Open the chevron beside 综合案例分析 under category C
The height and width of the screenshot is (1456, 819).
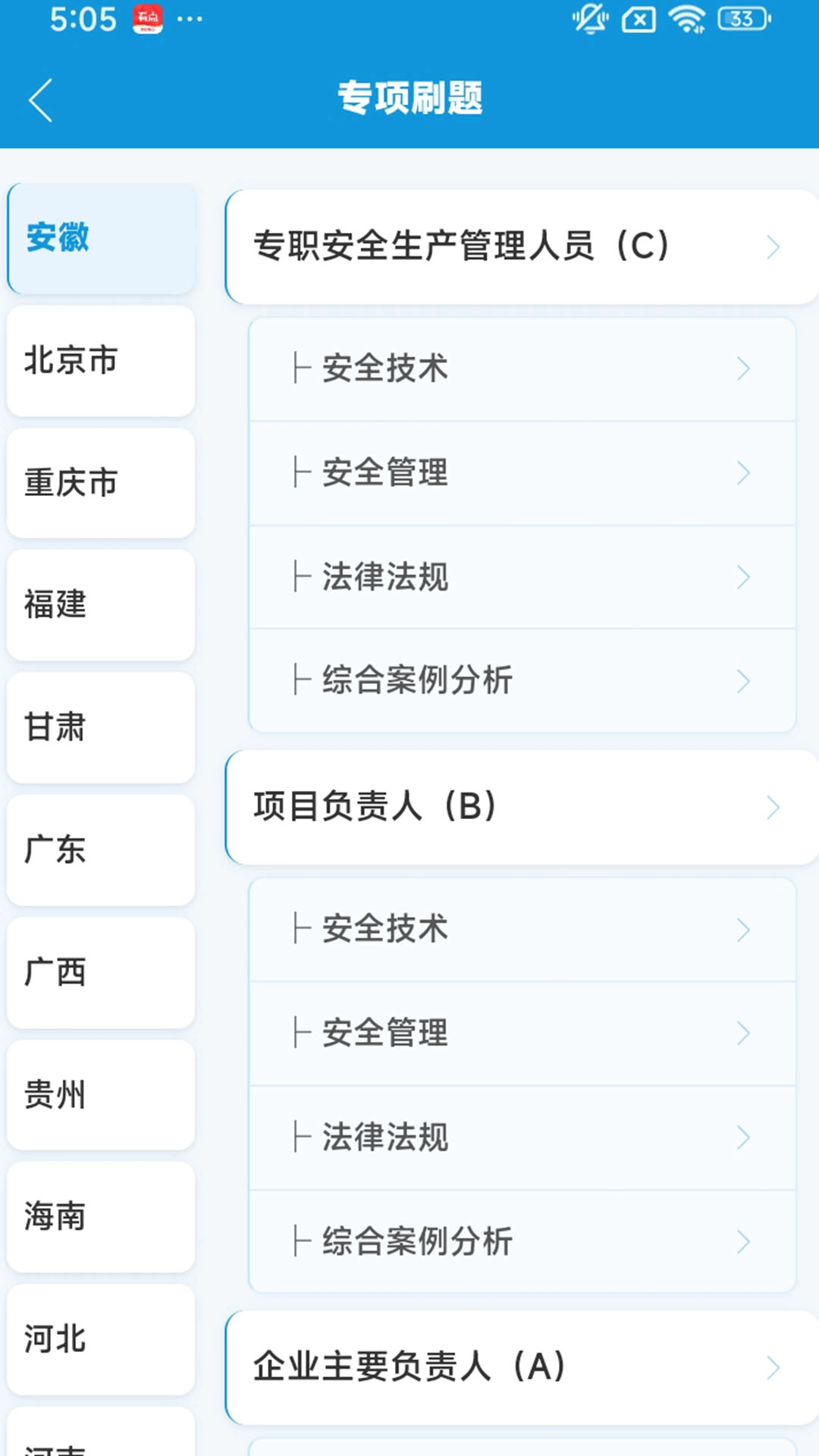[742, 681]
